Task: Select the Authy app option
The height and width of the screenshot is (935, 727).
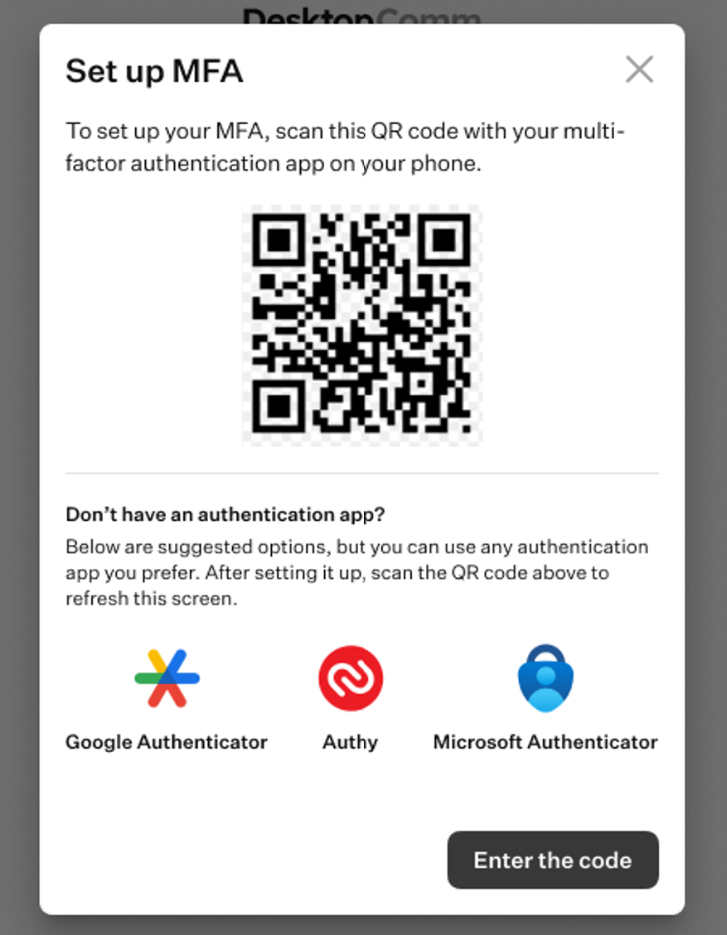Action: point(350,699)
